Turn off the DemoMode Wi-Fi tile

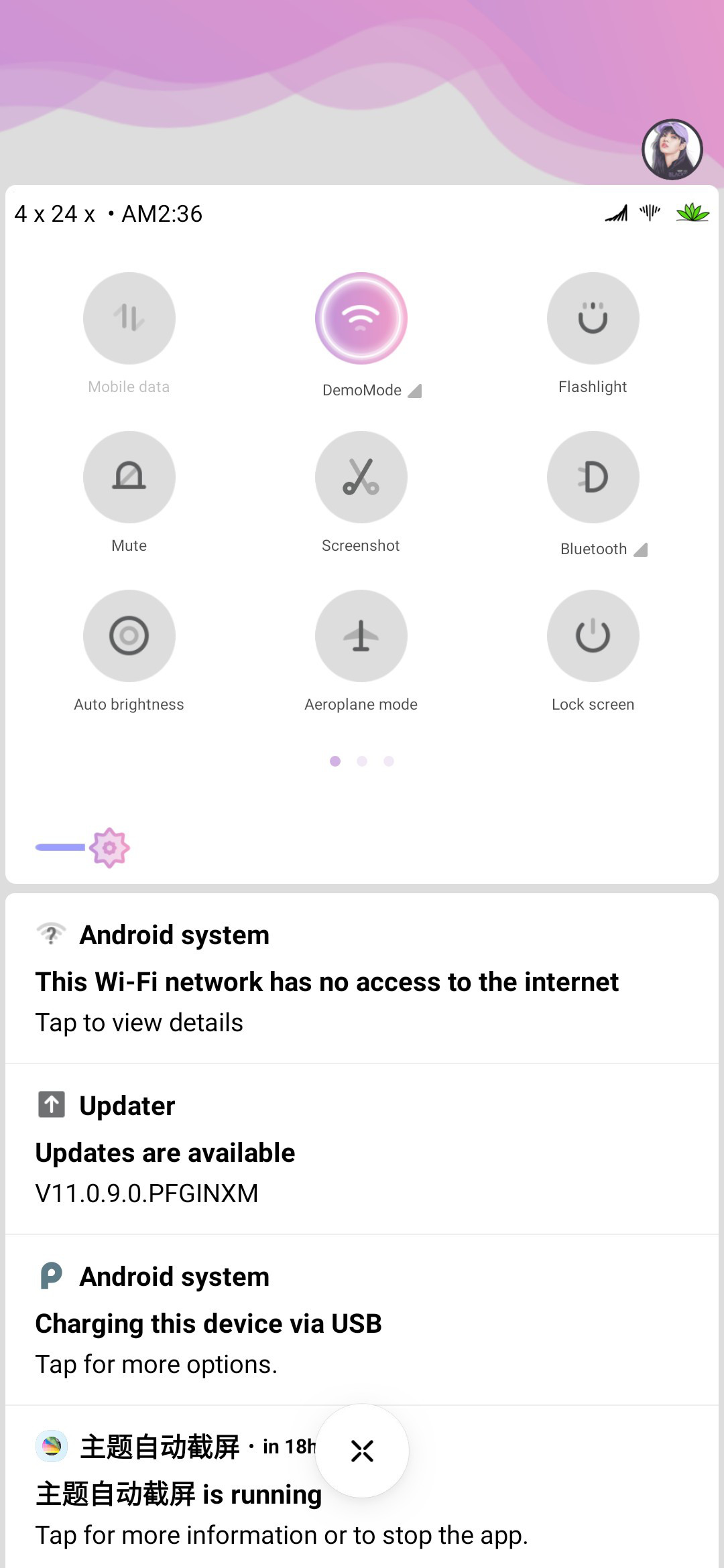tap(361, 318)
